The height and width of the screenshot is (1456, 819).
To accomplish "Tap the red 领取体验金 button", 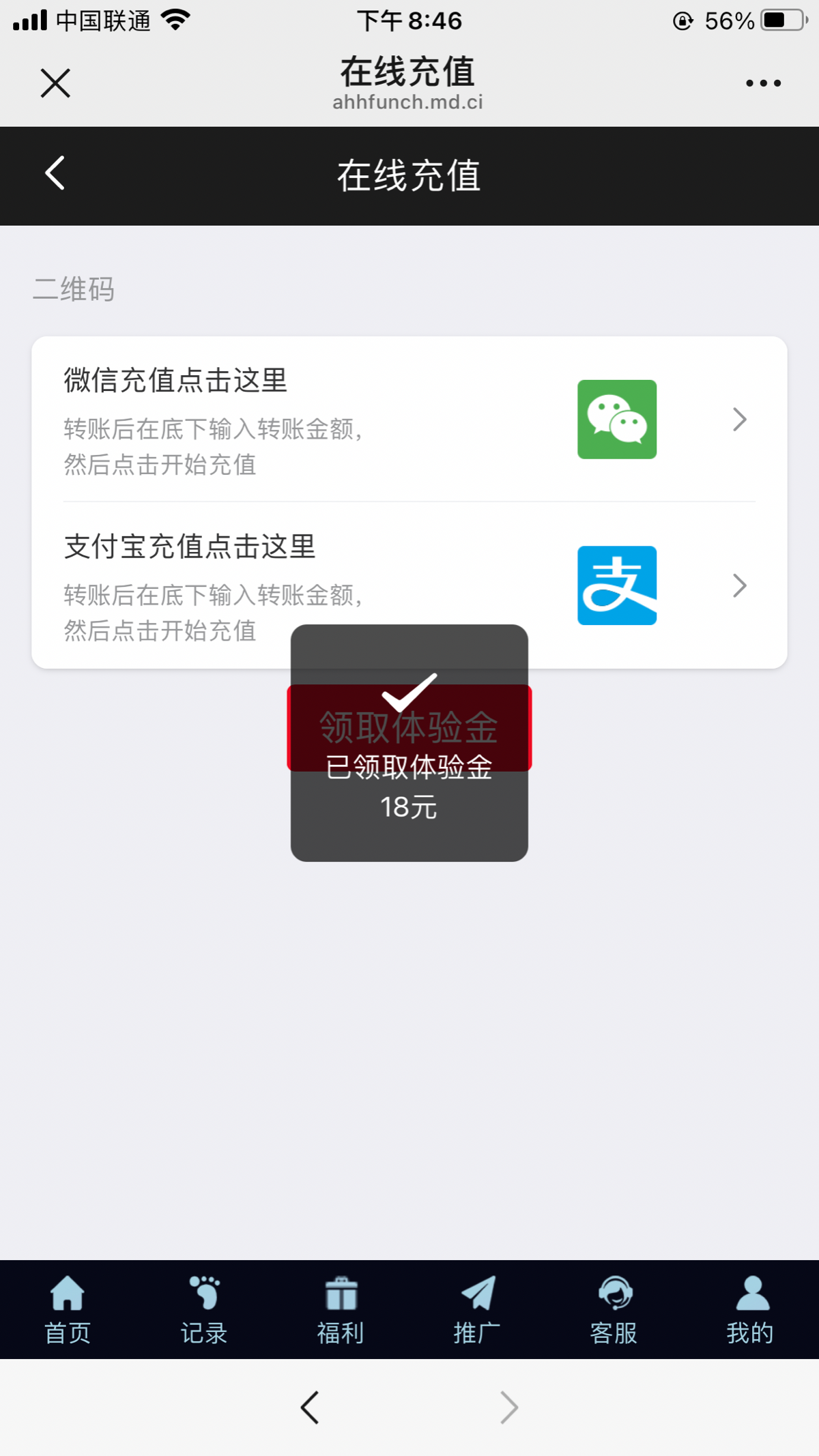I will (409, 728).
